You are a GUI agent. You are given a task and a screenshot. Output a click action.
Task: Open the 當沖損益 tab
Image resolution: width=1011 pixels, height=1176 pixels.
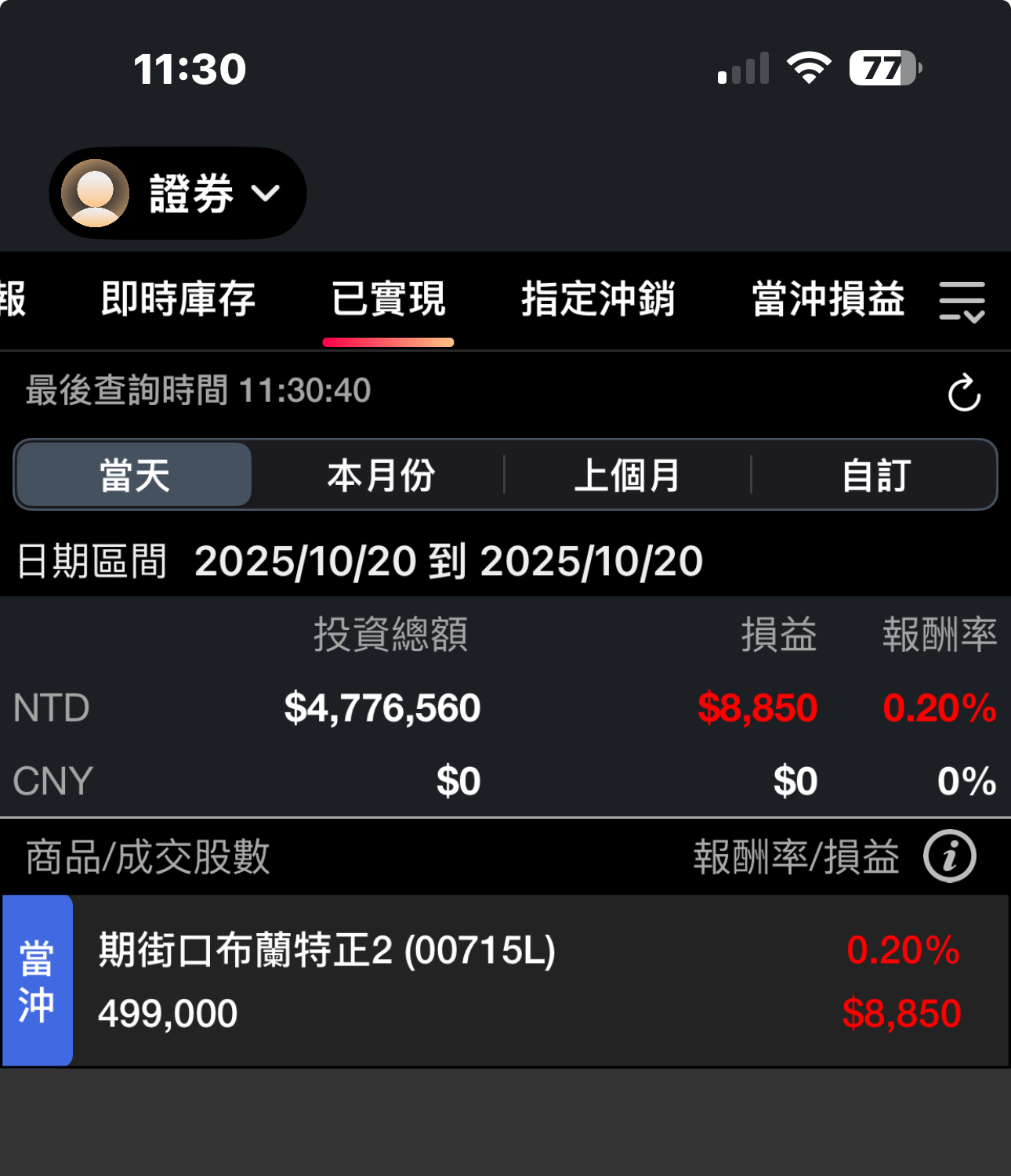(828, 300)
